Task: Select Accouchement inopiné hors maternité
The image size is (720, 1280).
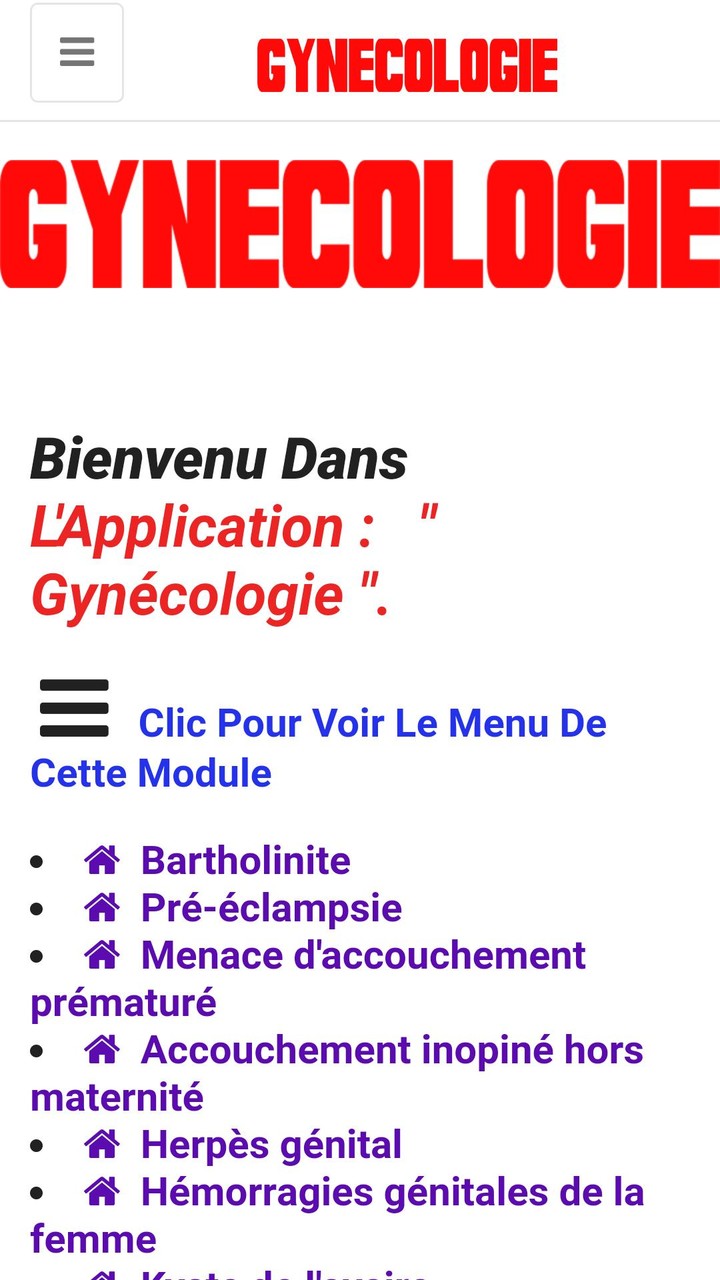Action: pos(391,1050)
